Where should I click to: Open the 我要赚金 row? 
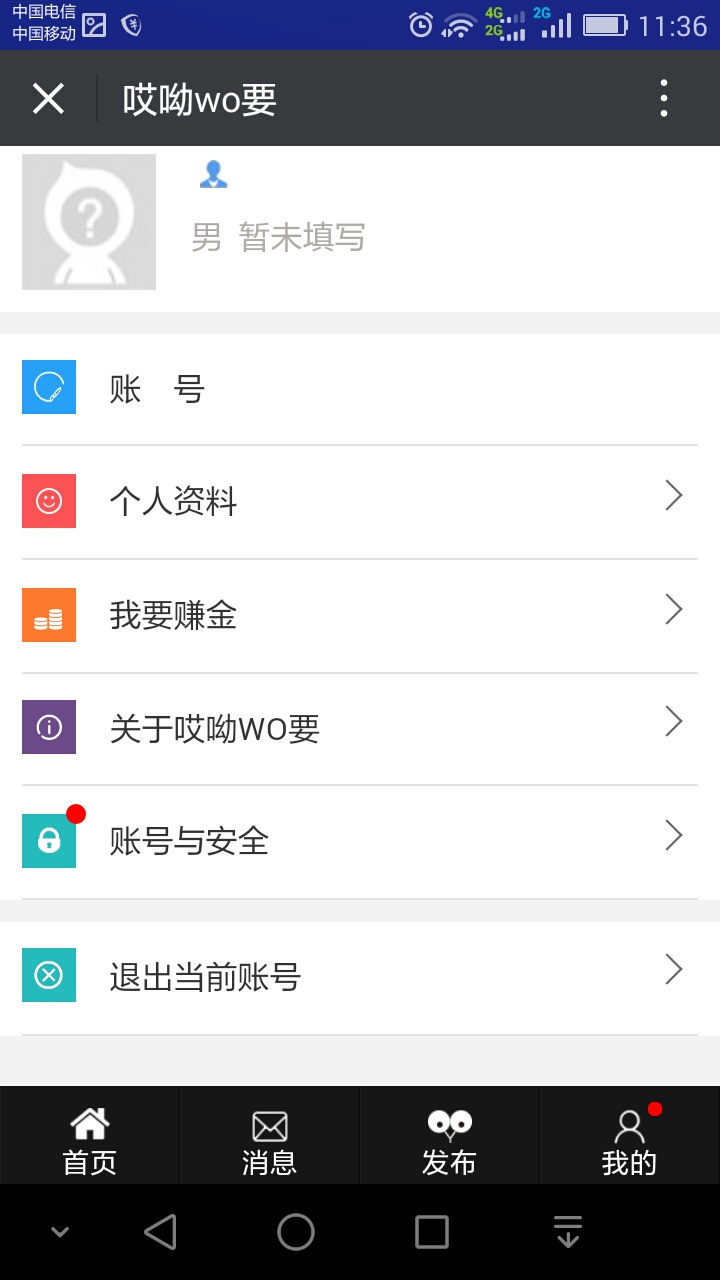click(x=360, y=615)
